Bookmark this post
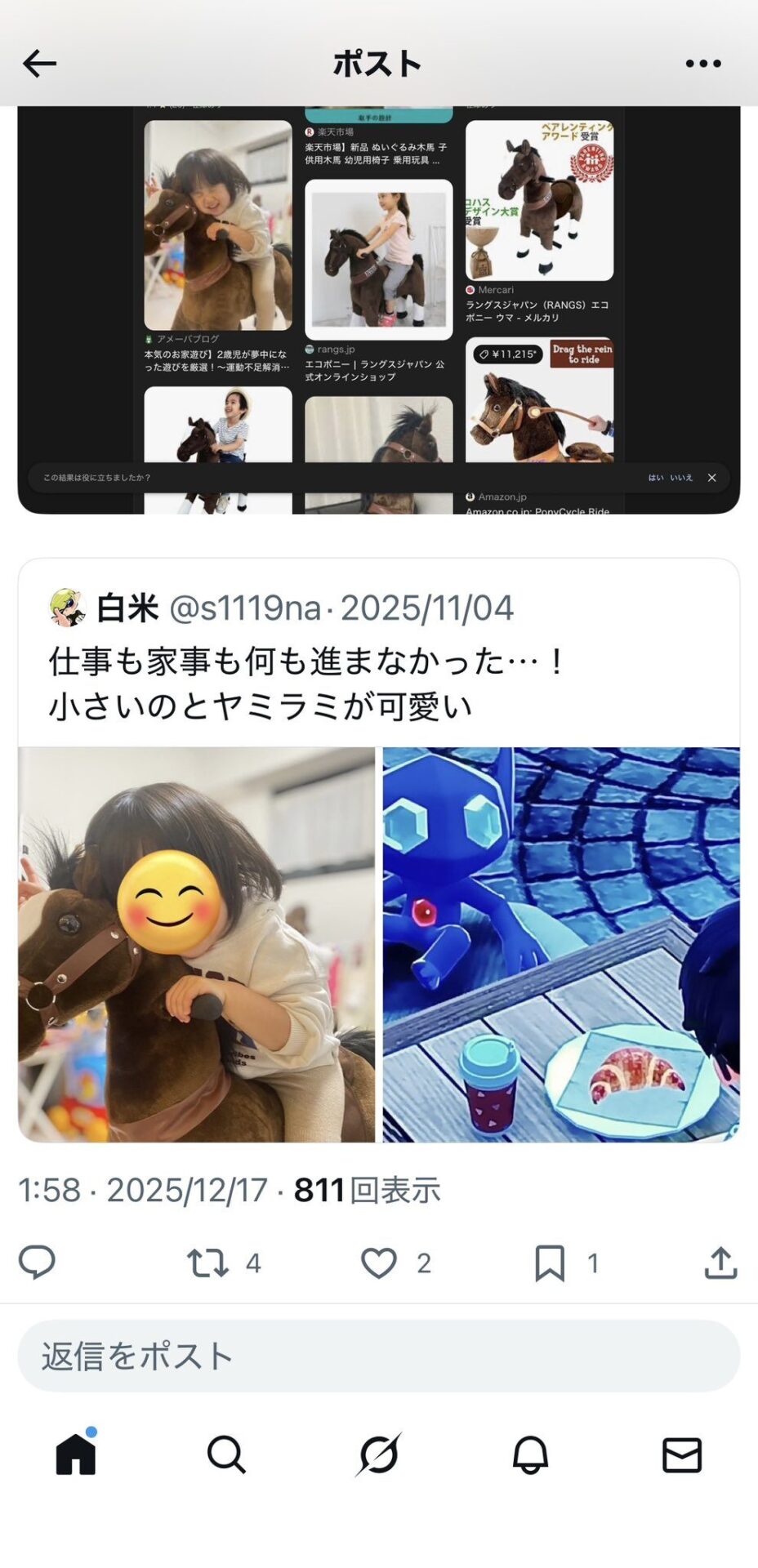 (550, 1263)
